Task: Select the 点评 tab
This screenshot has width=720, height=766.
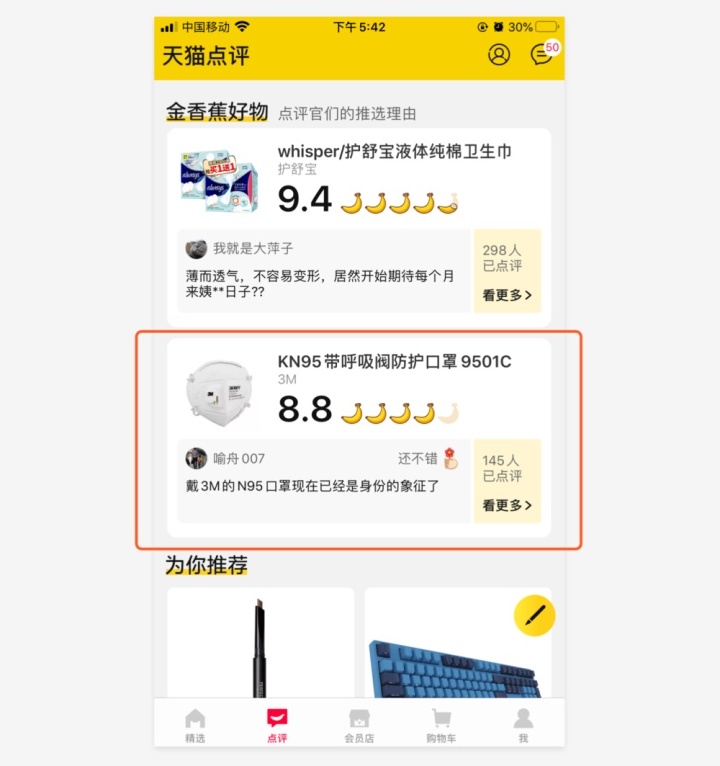Action: click(x=277, y=725)
